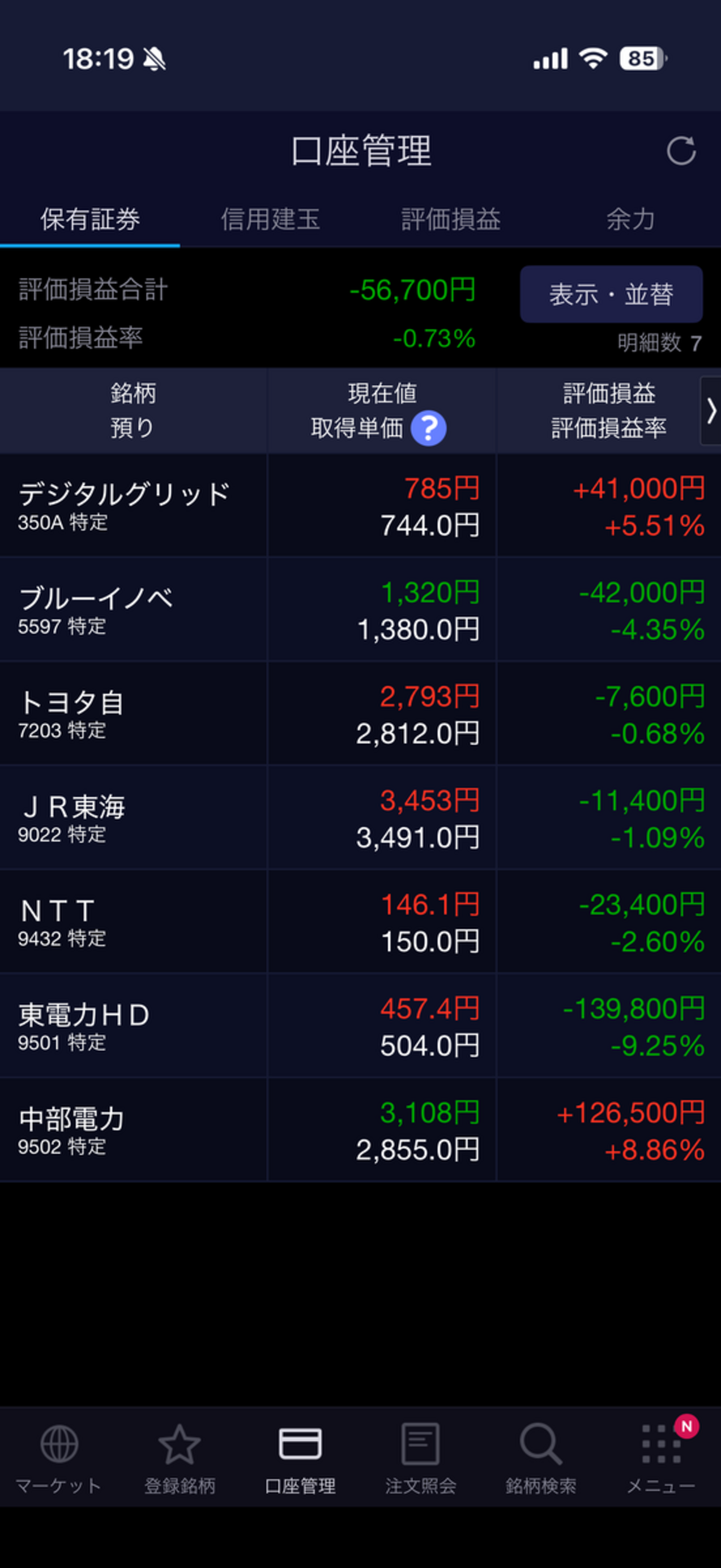Refresh the account data

point(681,150)
